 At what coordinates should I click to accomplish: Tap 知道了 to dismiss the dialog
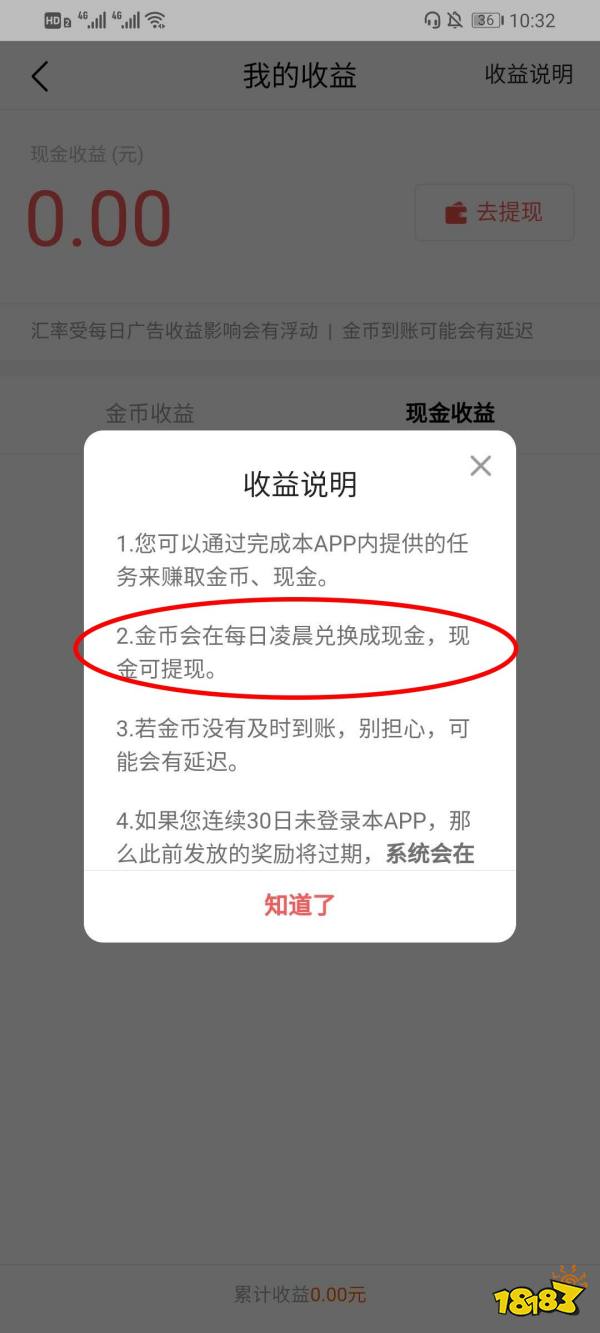[300, 906]
